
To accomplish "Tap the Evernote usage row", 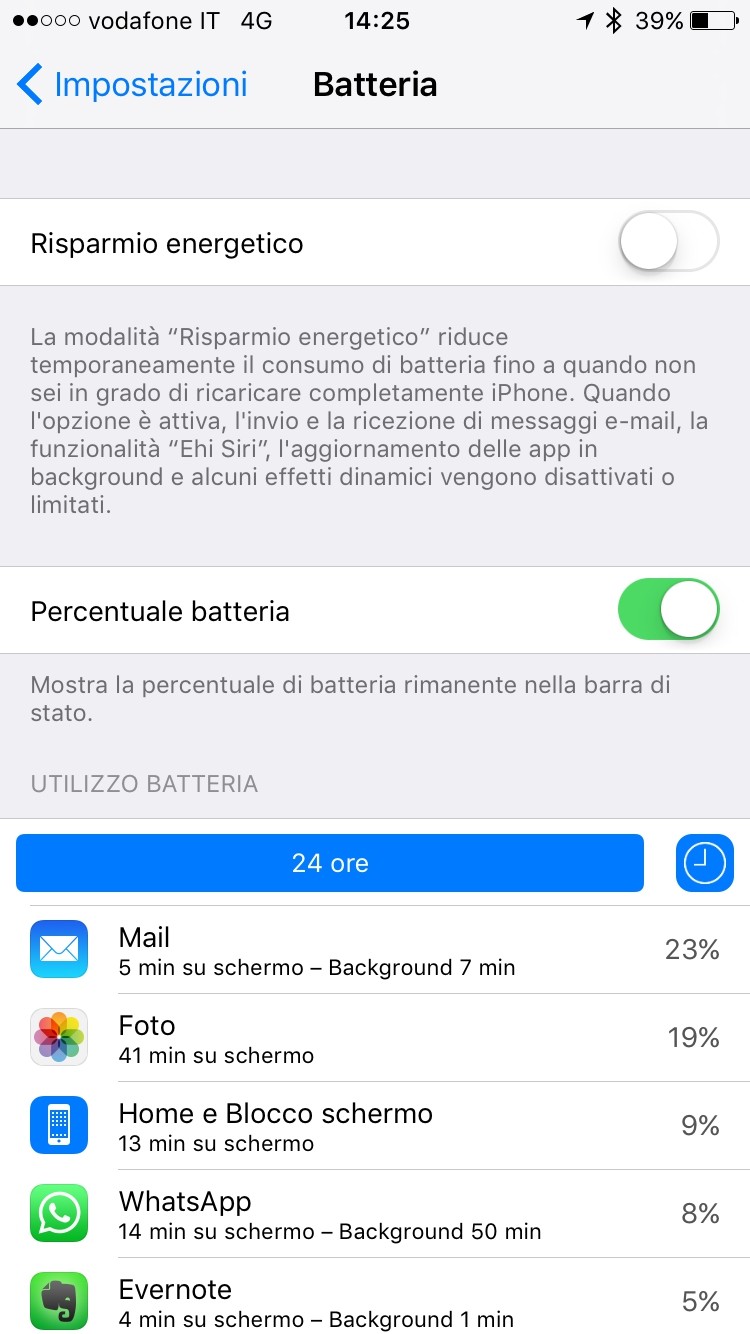I will 375,1297.
